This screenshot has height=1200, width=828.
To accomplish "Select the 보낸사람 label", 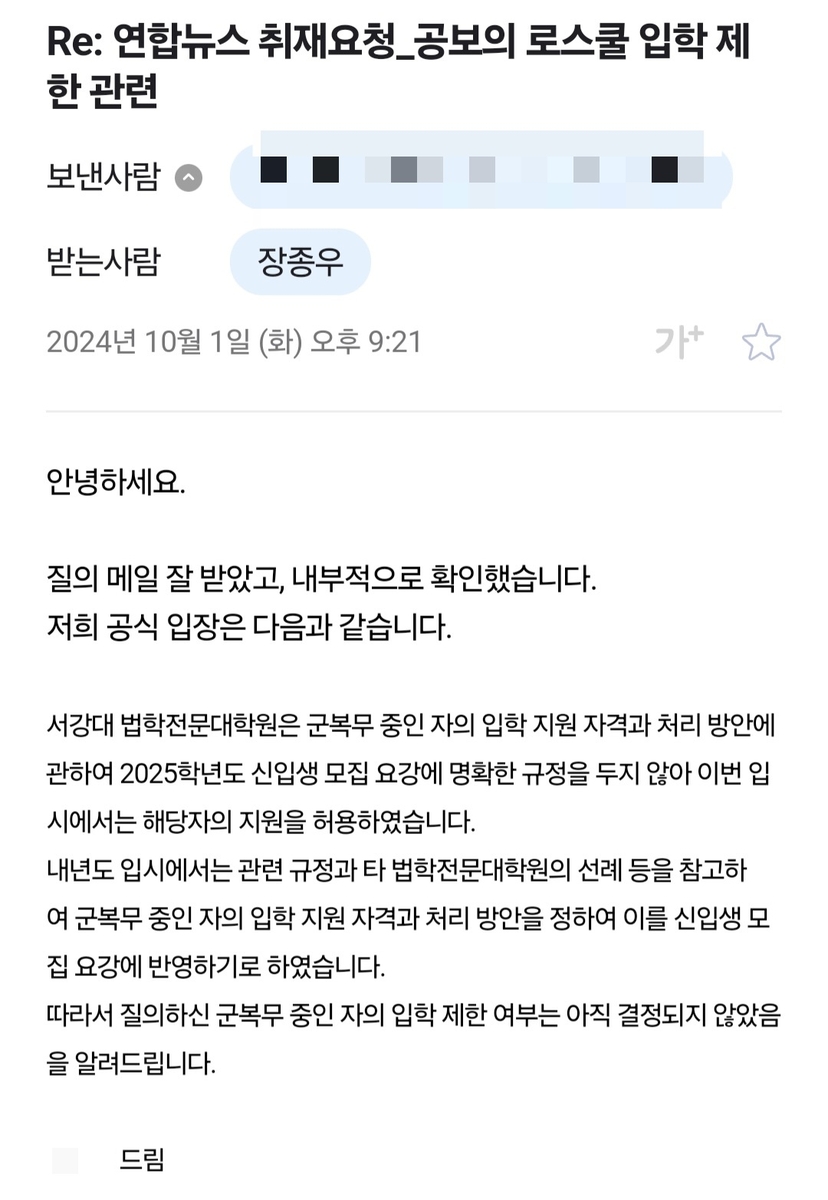I will [101, 177].
